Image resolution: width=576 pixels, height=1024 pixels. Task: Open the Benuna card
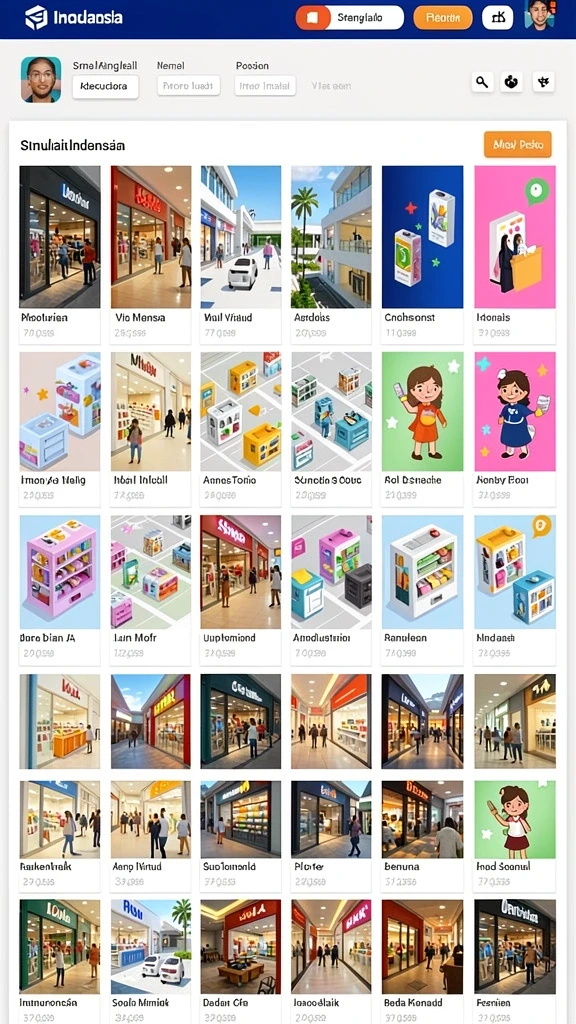423,836
